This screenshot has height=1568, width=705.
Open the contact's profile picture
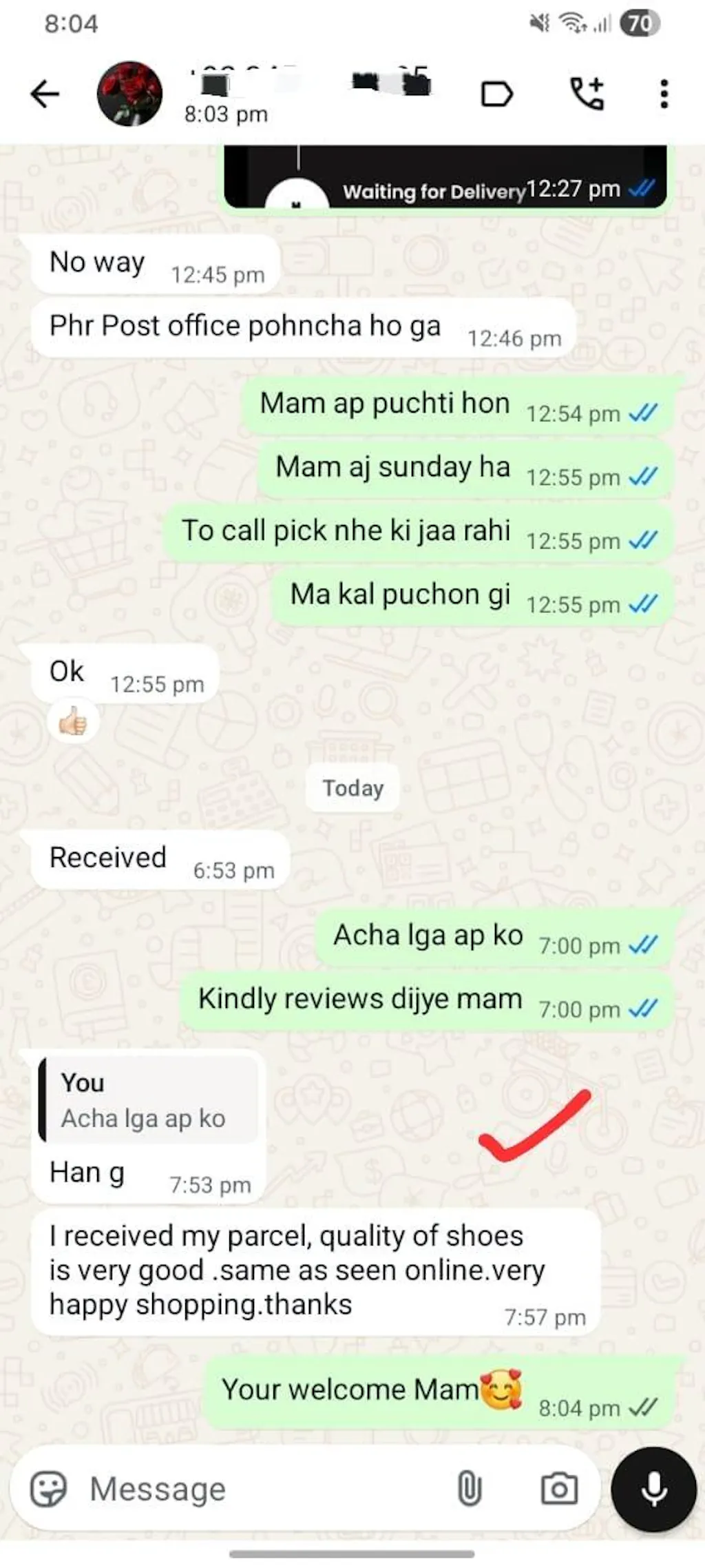click(x=129, y=94)
